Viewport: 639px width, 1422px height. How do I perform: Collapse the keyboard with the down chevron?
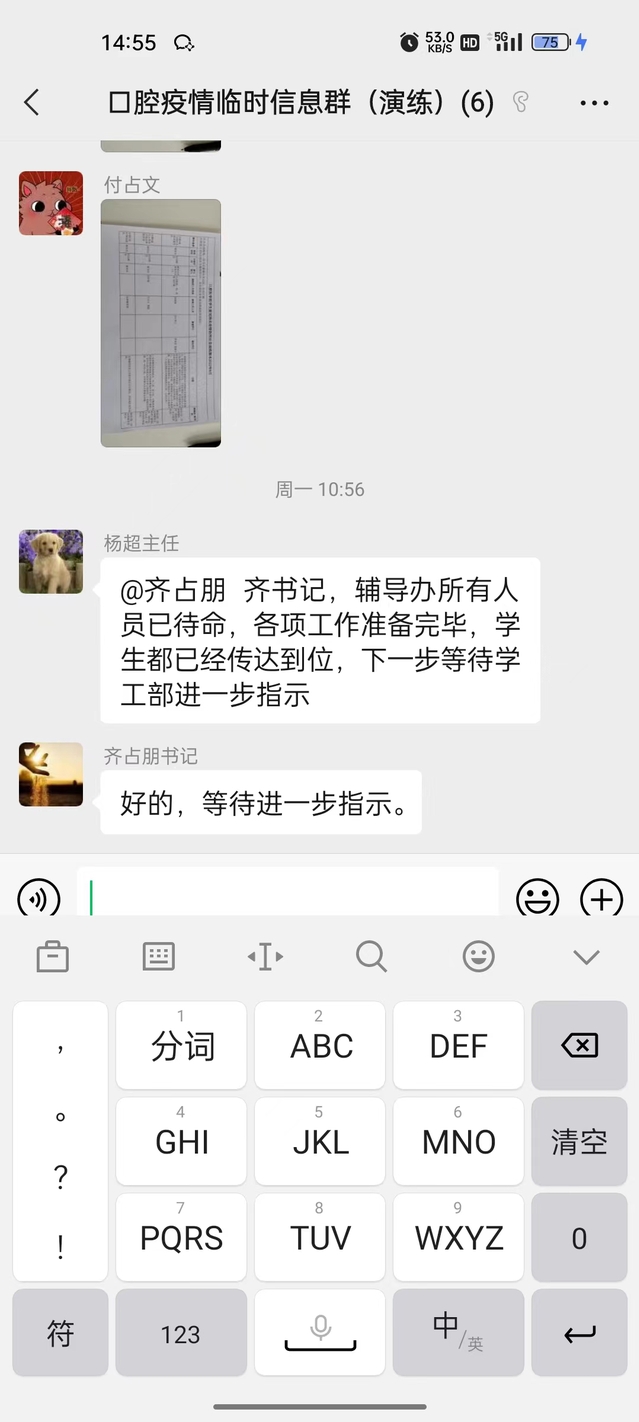(x=586, y=957)
